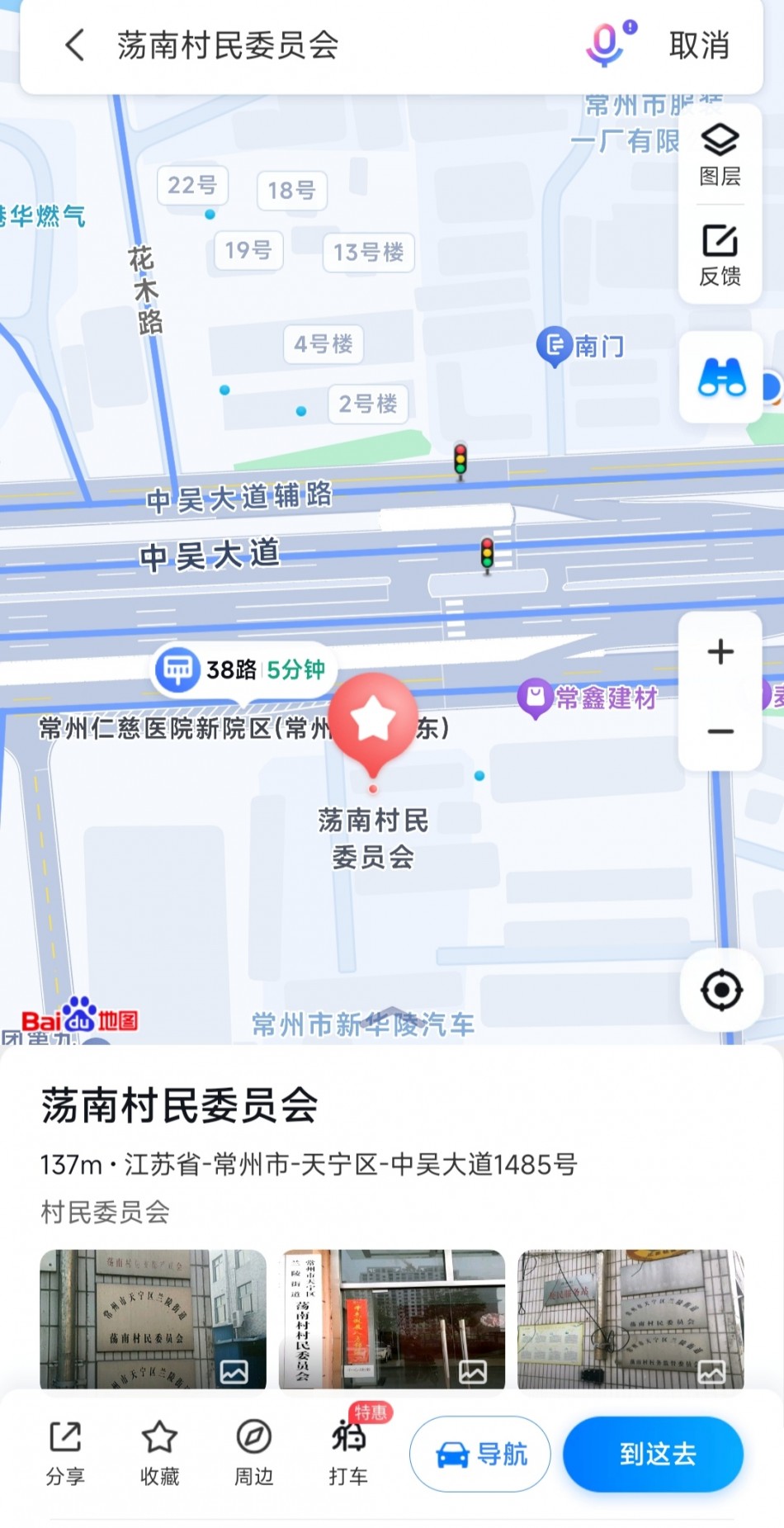Screen dimensions: 784x1528
Task: Explore nearby places with 周边
Action: coord(253,1452)
